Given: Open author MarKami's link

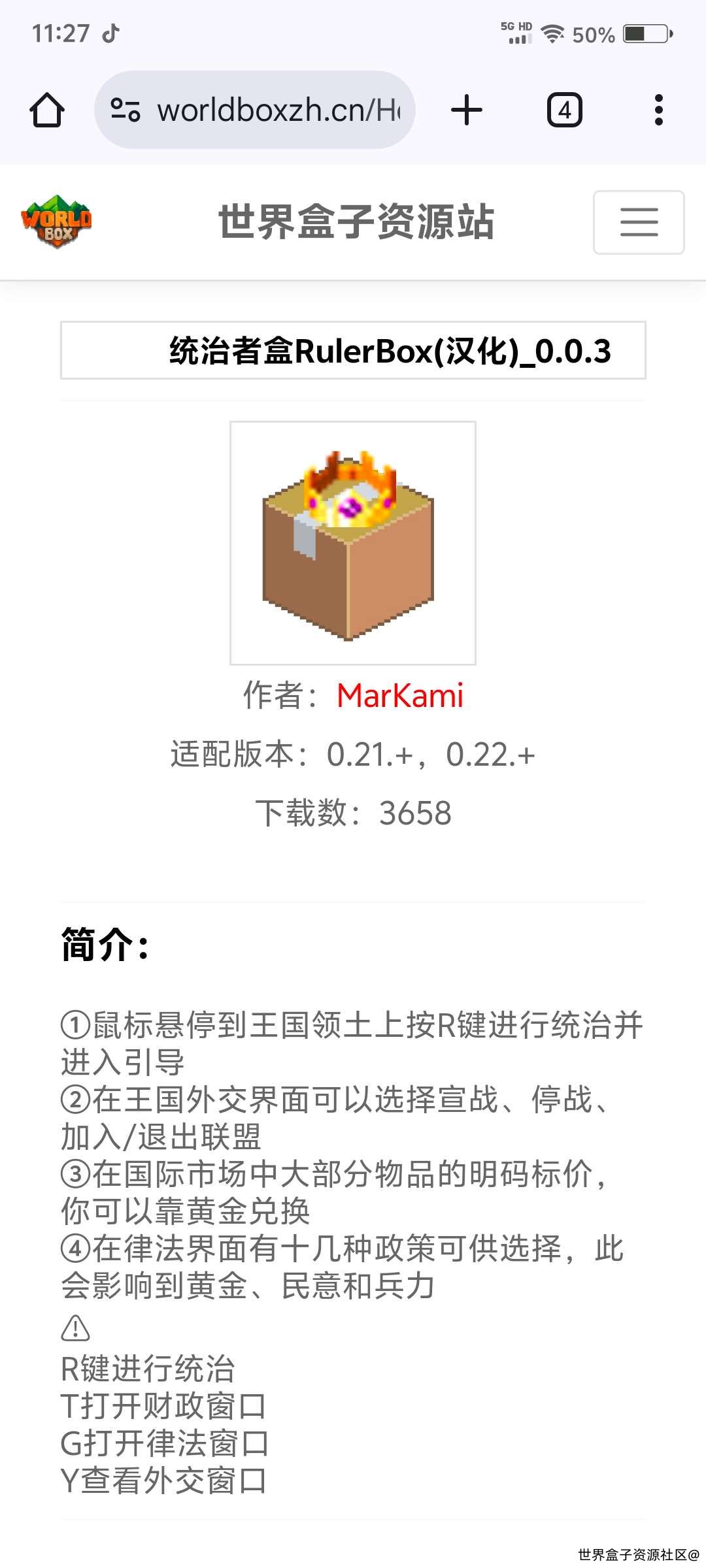Looking at the screenshot, I should pos(400,695).
